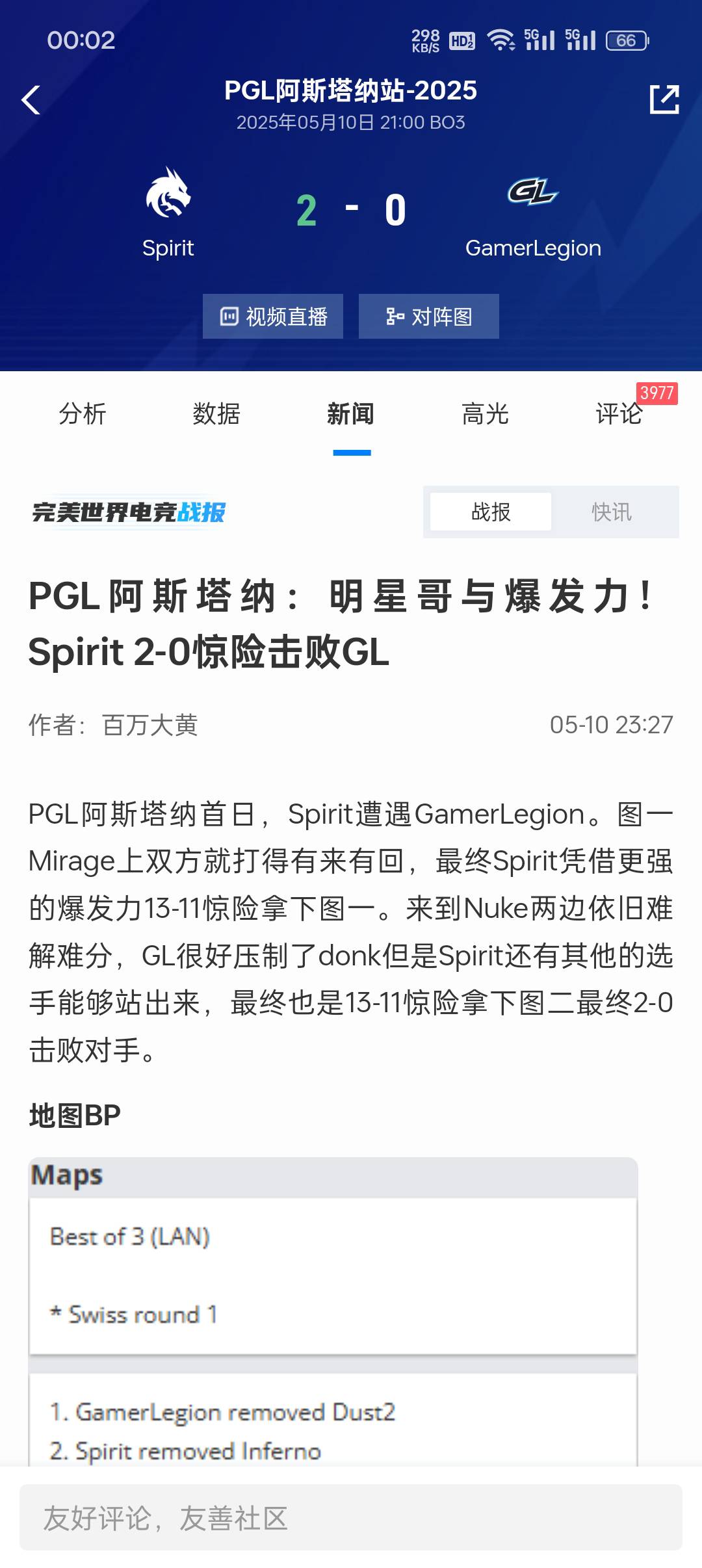702x1568 pixels.
Task: Share this match page
Action: point(664,100)
